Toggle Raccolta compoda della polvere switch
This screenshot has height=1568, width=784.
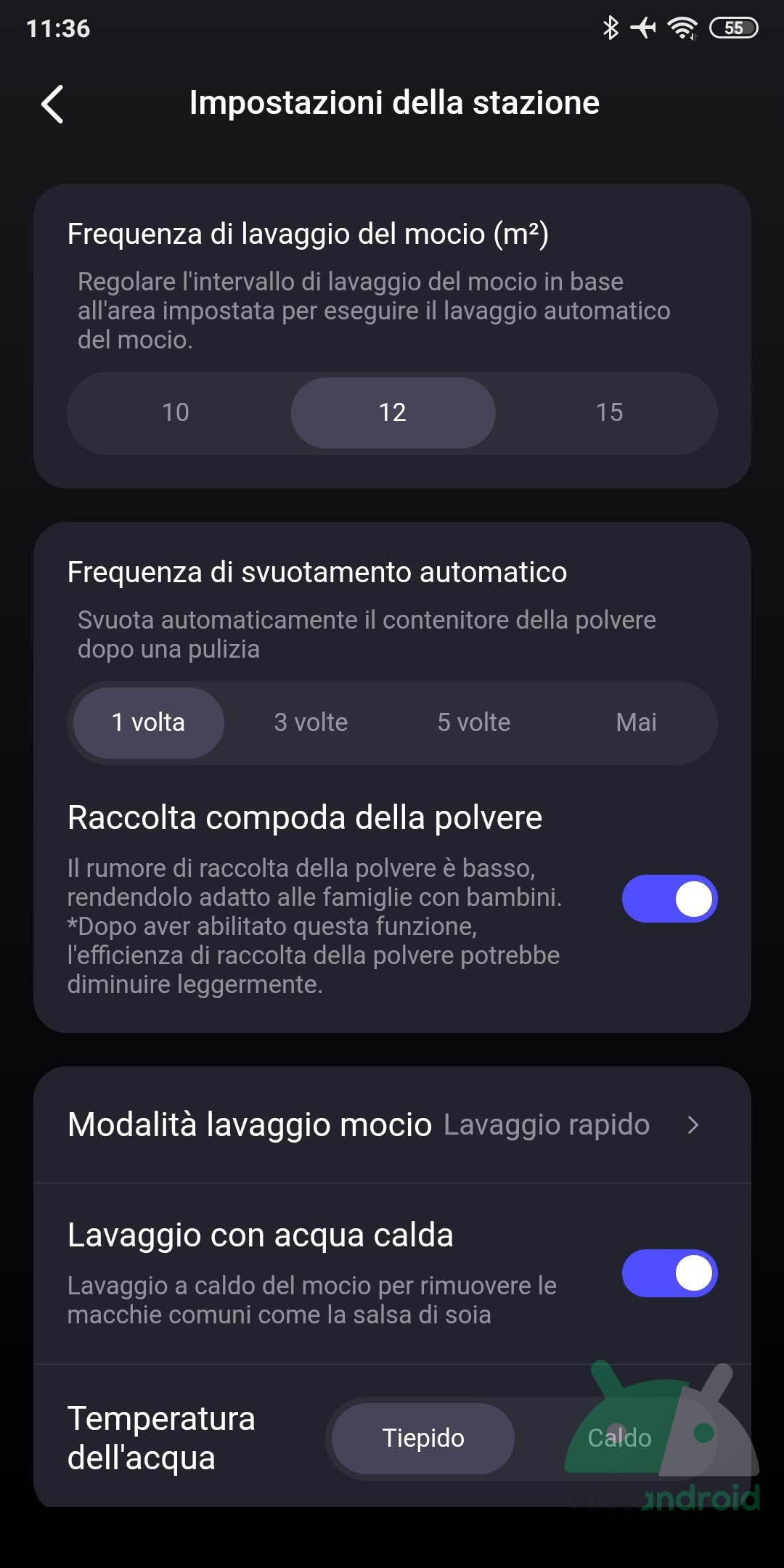point(669,899)
